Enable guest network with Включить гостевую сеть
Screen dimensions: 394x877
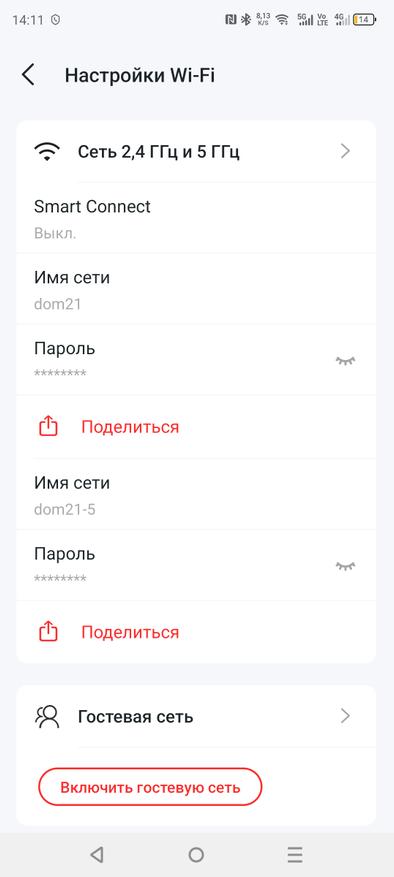[150, 787]
